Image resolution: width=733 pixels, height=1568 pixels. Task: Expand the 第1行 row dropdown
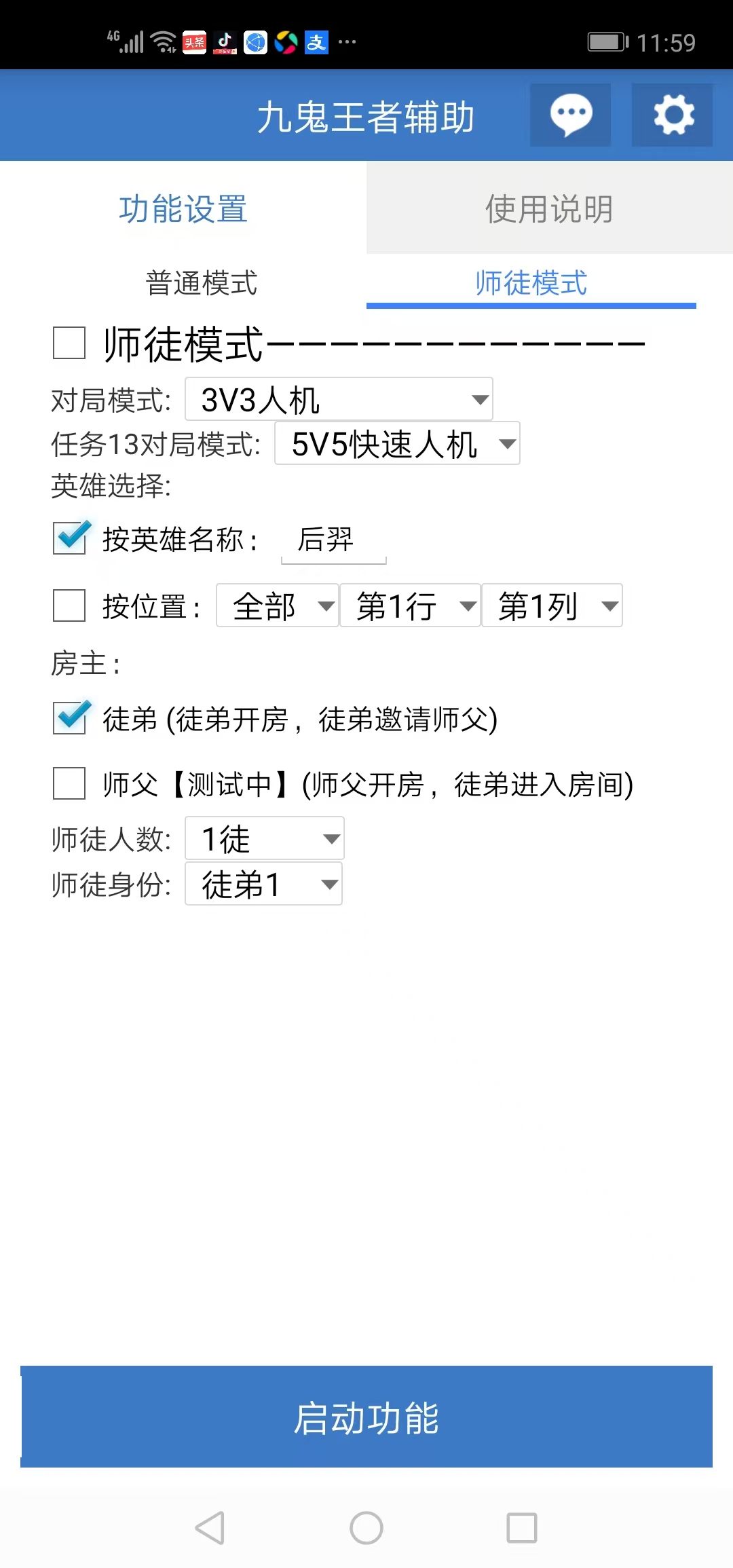pyautogui.click(x=410, y=605)
